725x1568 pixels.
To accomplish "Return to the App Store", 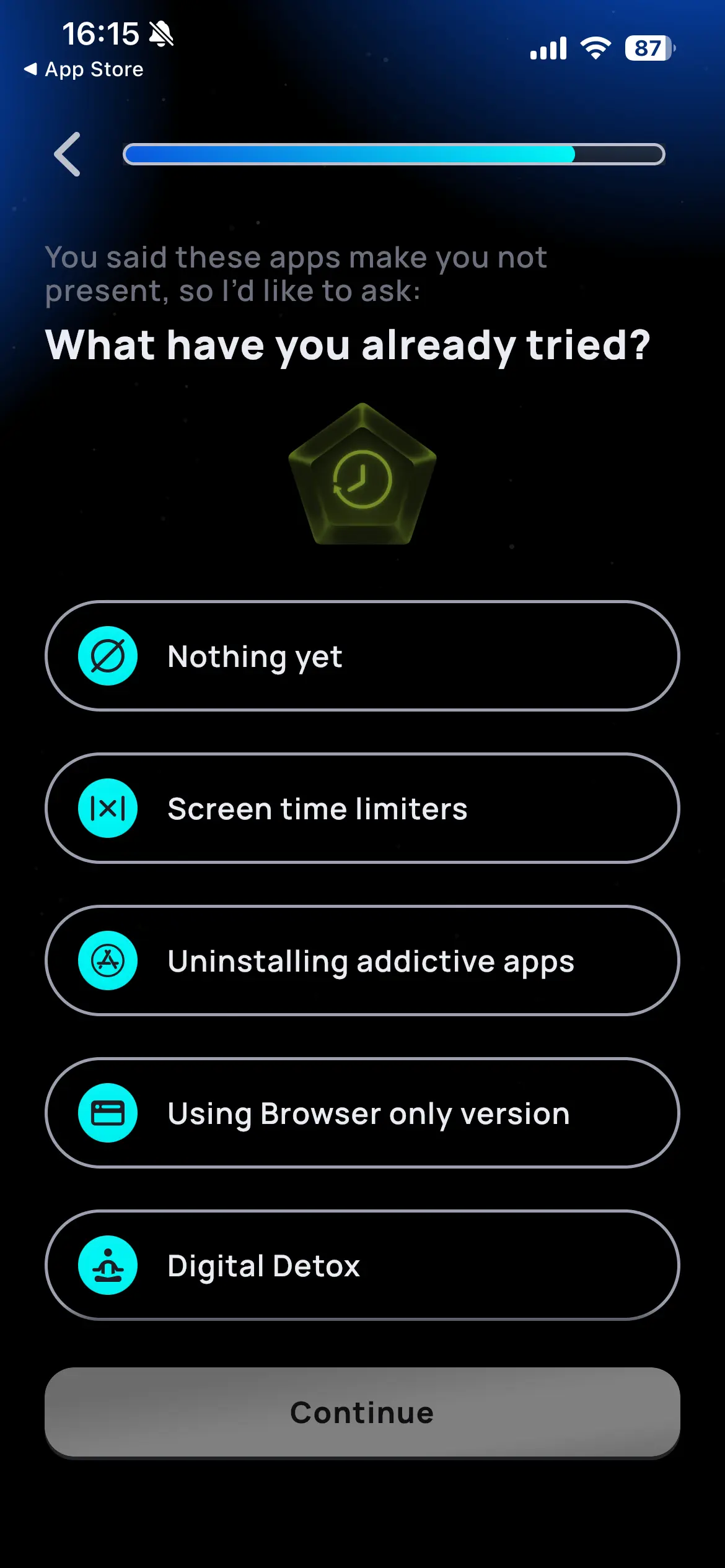I will point(84,69).
